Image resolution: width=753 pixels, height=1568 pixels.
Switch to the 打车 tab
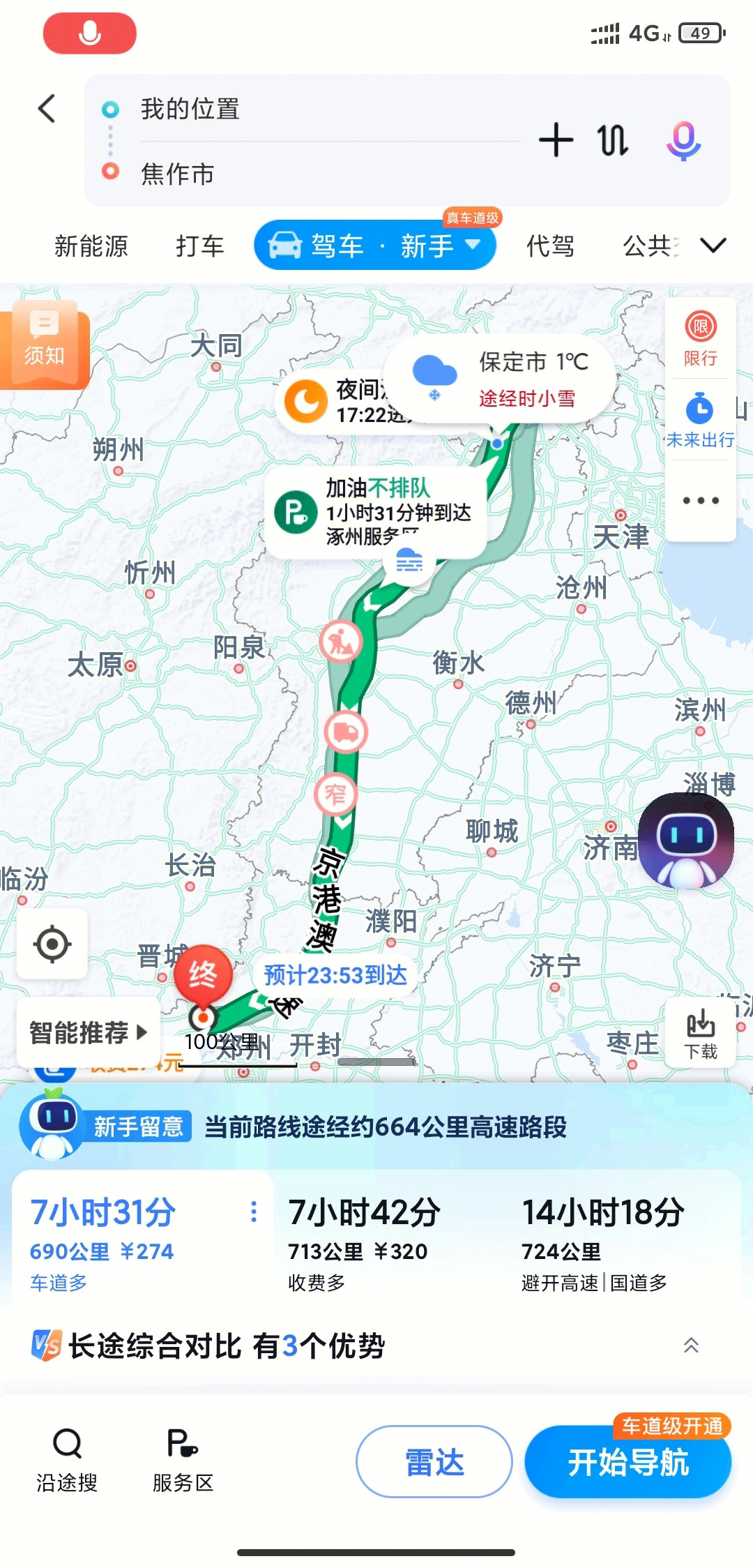(200, 246)
